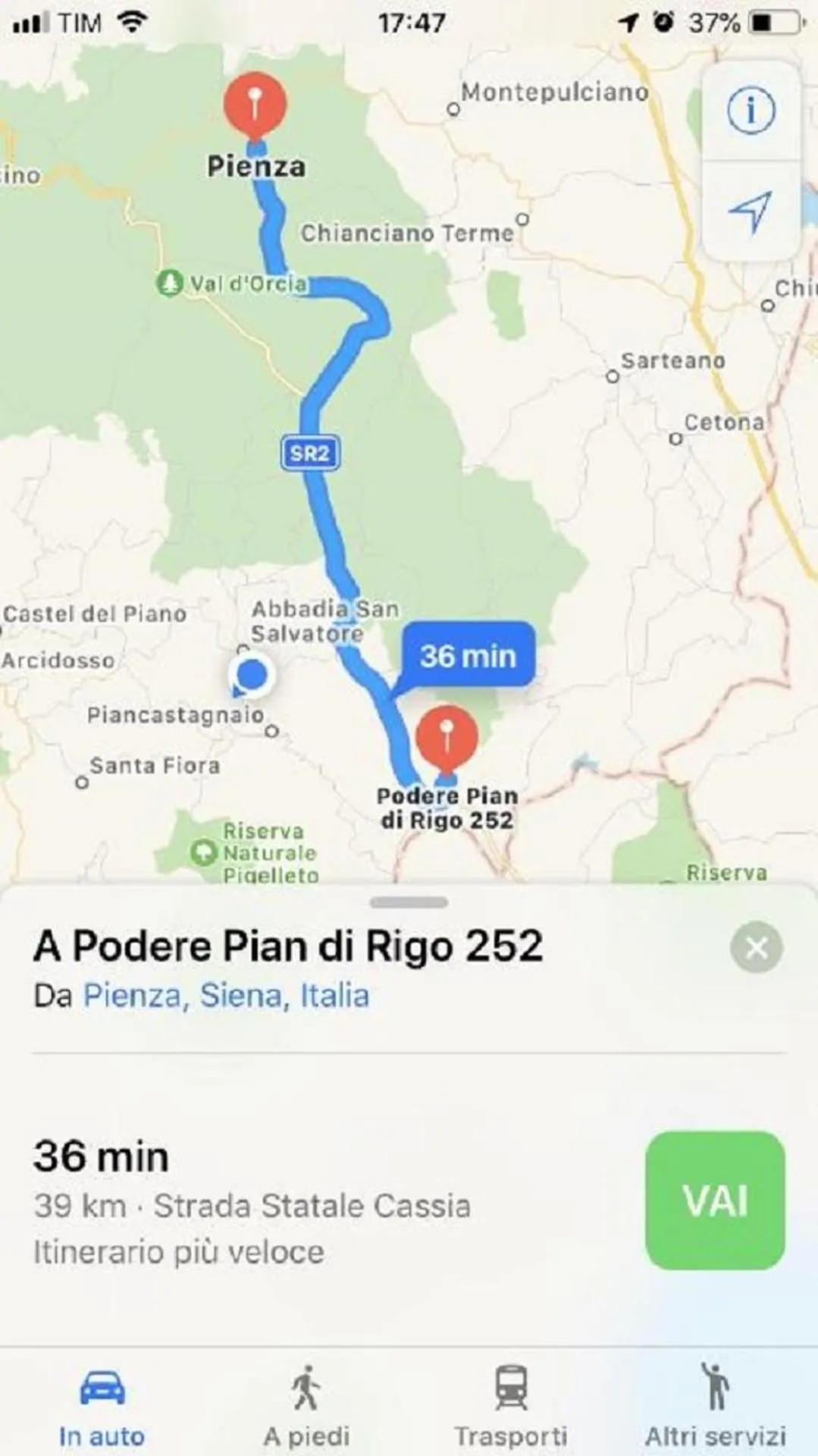818x1456 pixels.
Task: Change starting point Pienza, Siena, Italia
Action: (226, 996)
